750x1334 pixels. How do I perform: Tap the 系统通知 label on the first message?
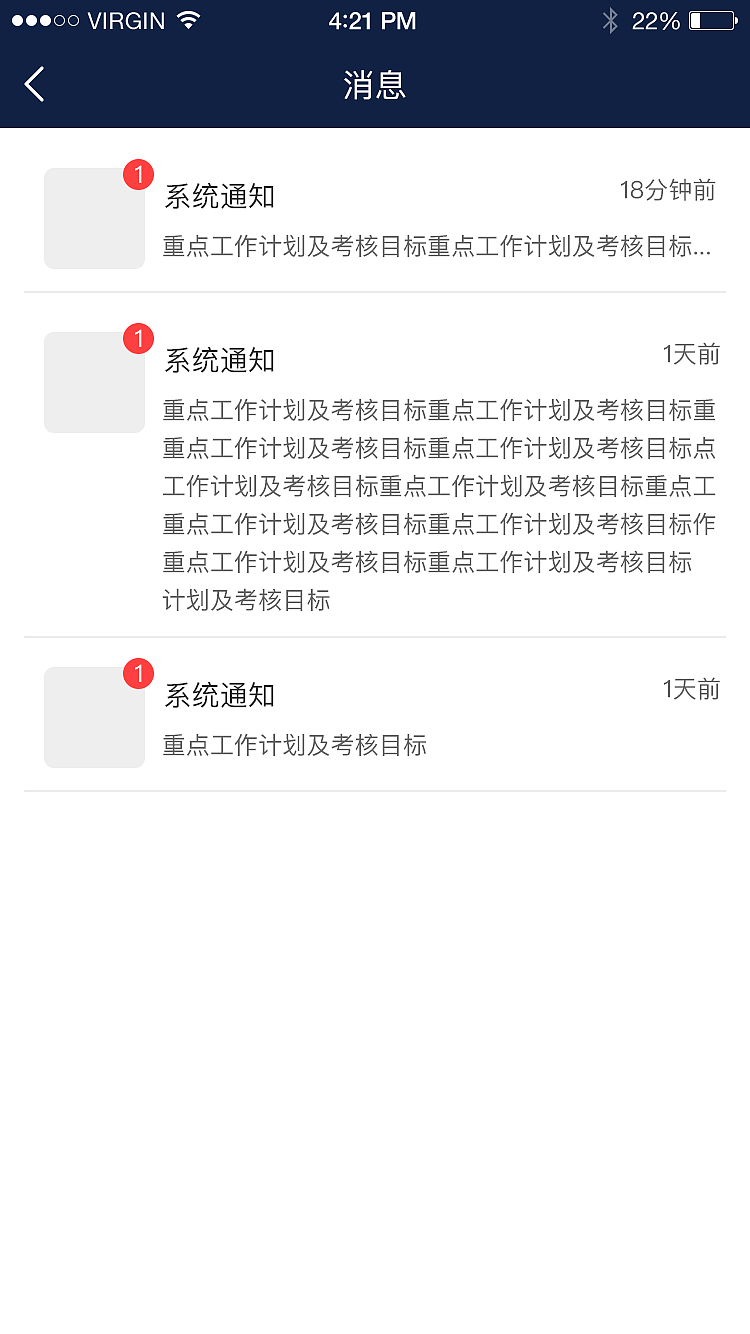[x=217, y=197]
